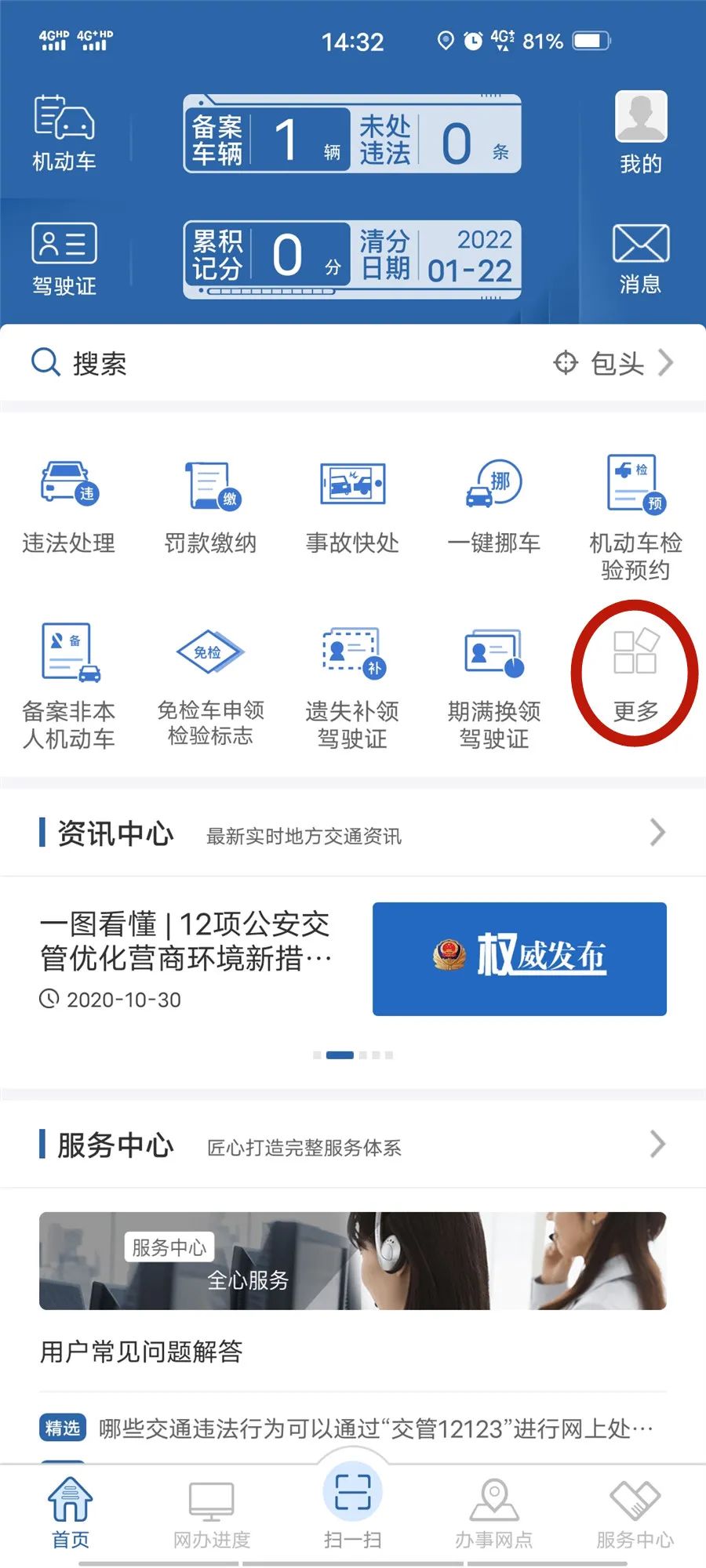Open the 服务中心 全心服务 banner

[352, 1260]
